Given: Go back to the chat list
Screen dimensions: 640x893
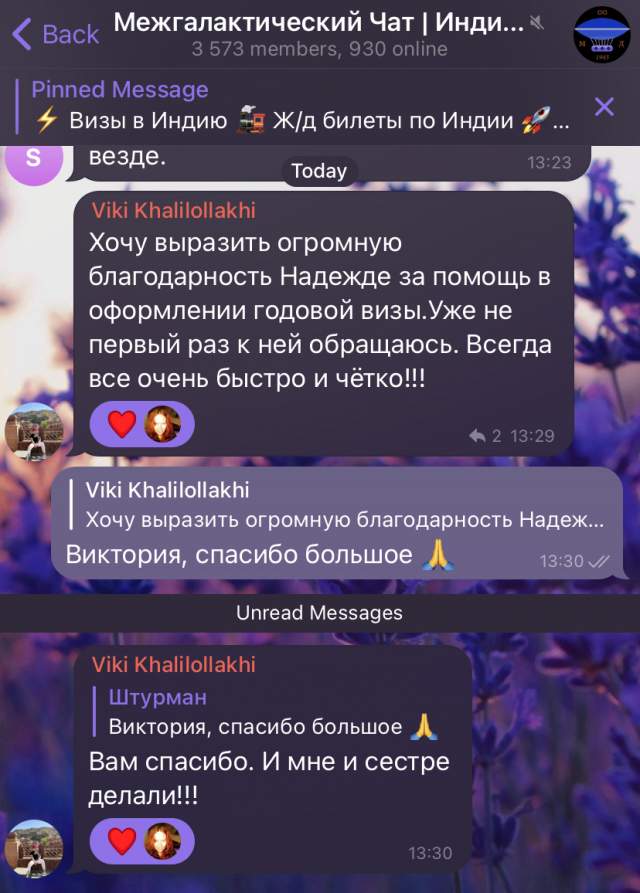Looking at the screenshot, I should pyautogui.click(x=56, y=35).
